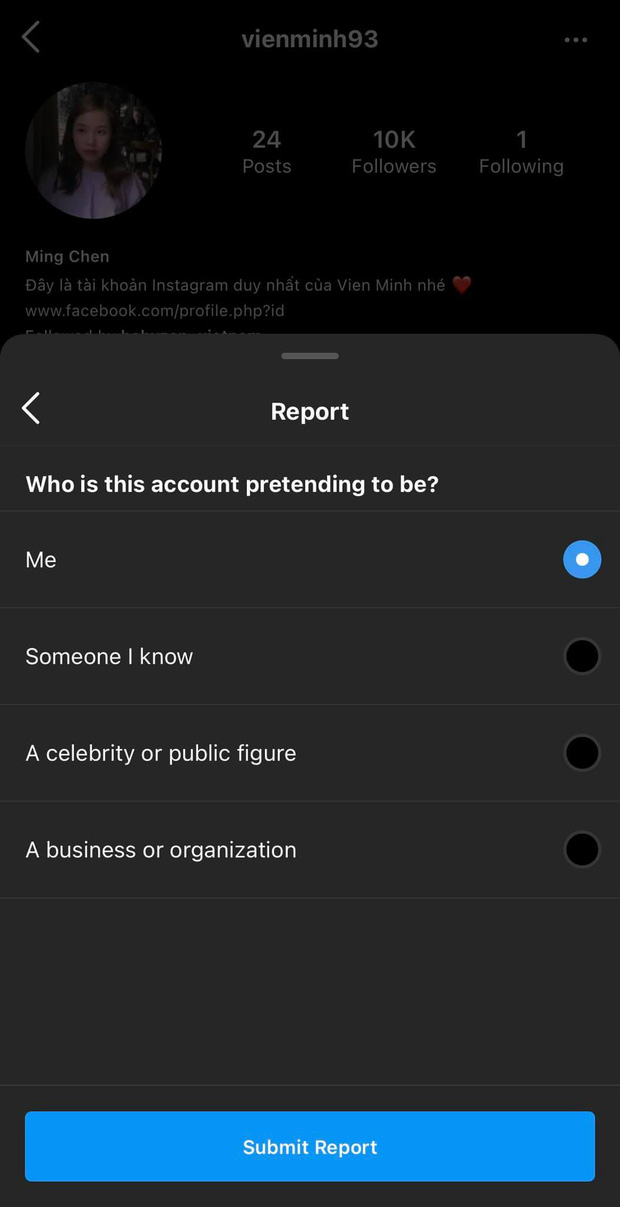Pick "A celebrity or public figure"
Screen dimensions: 620x1207
click(582, 753)
